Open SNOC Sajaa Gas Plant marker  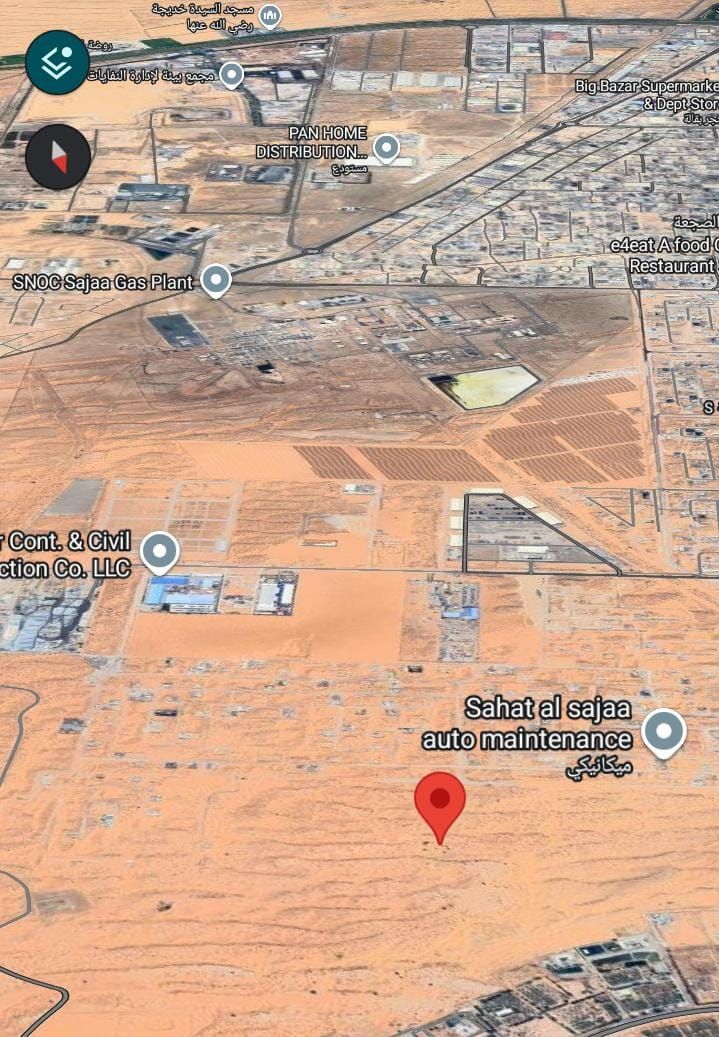point(216,280)
